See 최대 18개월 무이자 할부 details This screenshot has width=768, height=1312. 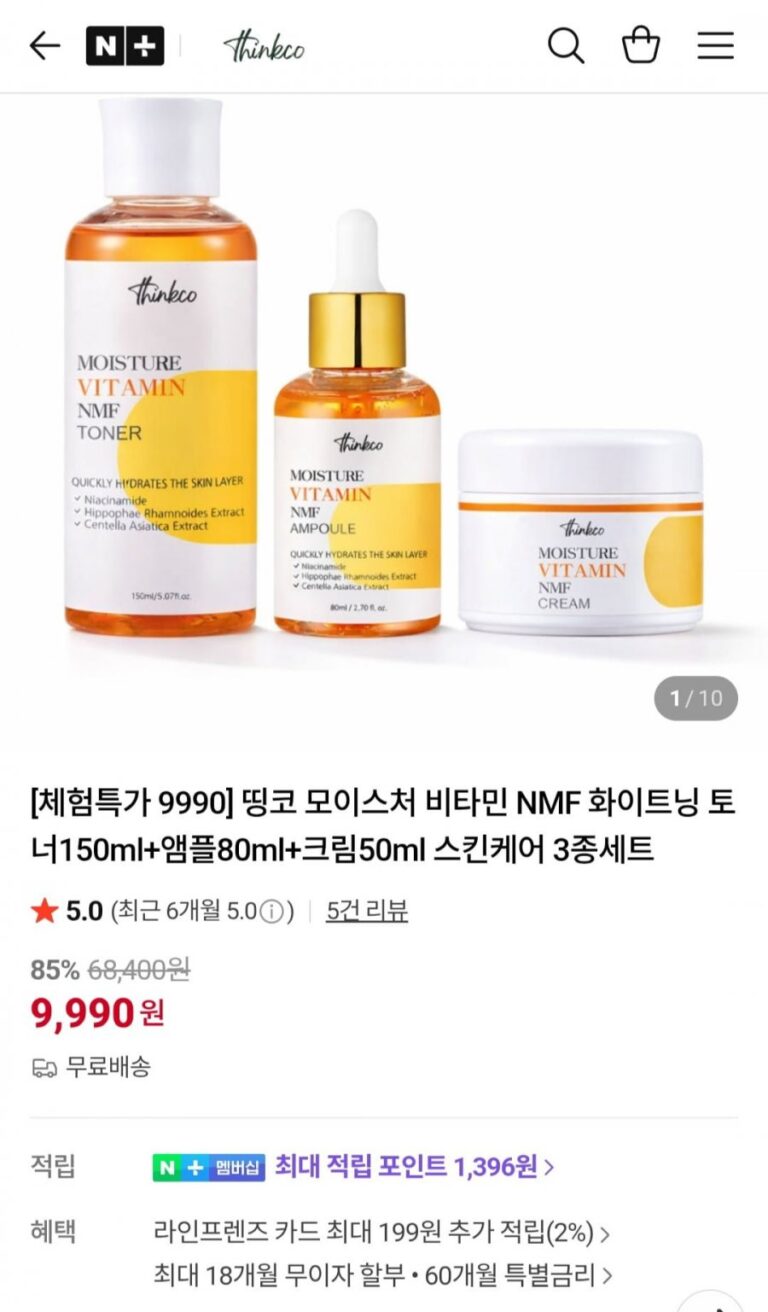click(382, 1275)
